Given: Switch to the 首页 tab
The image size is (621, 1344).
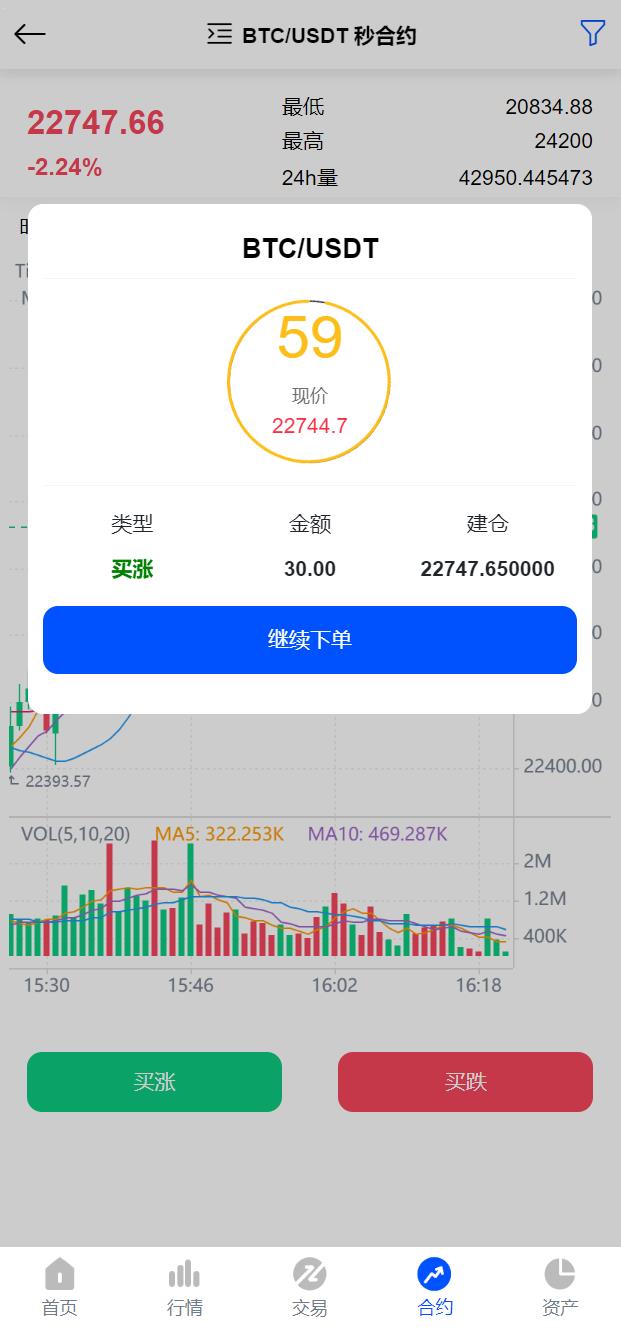Looking at the screenshot, I should point(60,1288).
